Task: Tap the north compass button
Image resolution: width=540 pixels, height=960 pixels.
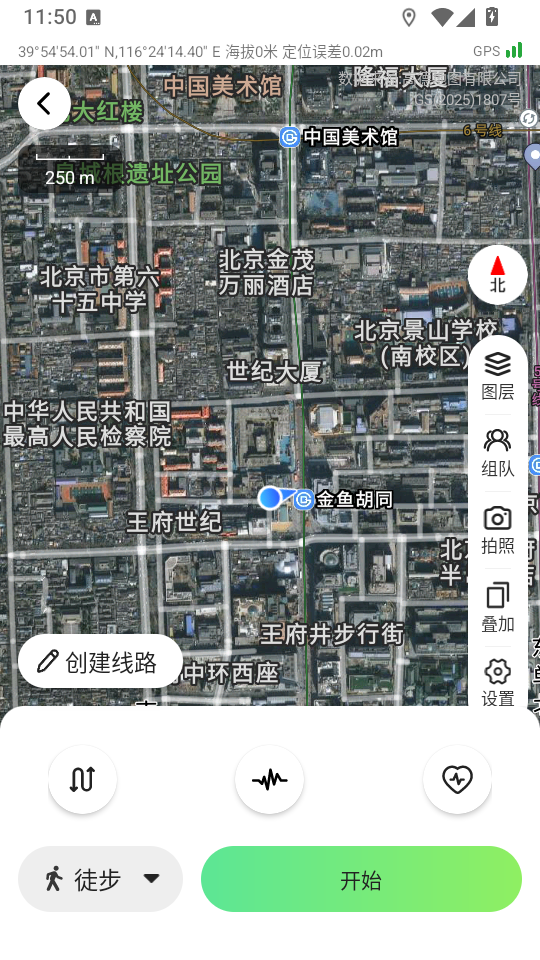Action: click(498, 275)
